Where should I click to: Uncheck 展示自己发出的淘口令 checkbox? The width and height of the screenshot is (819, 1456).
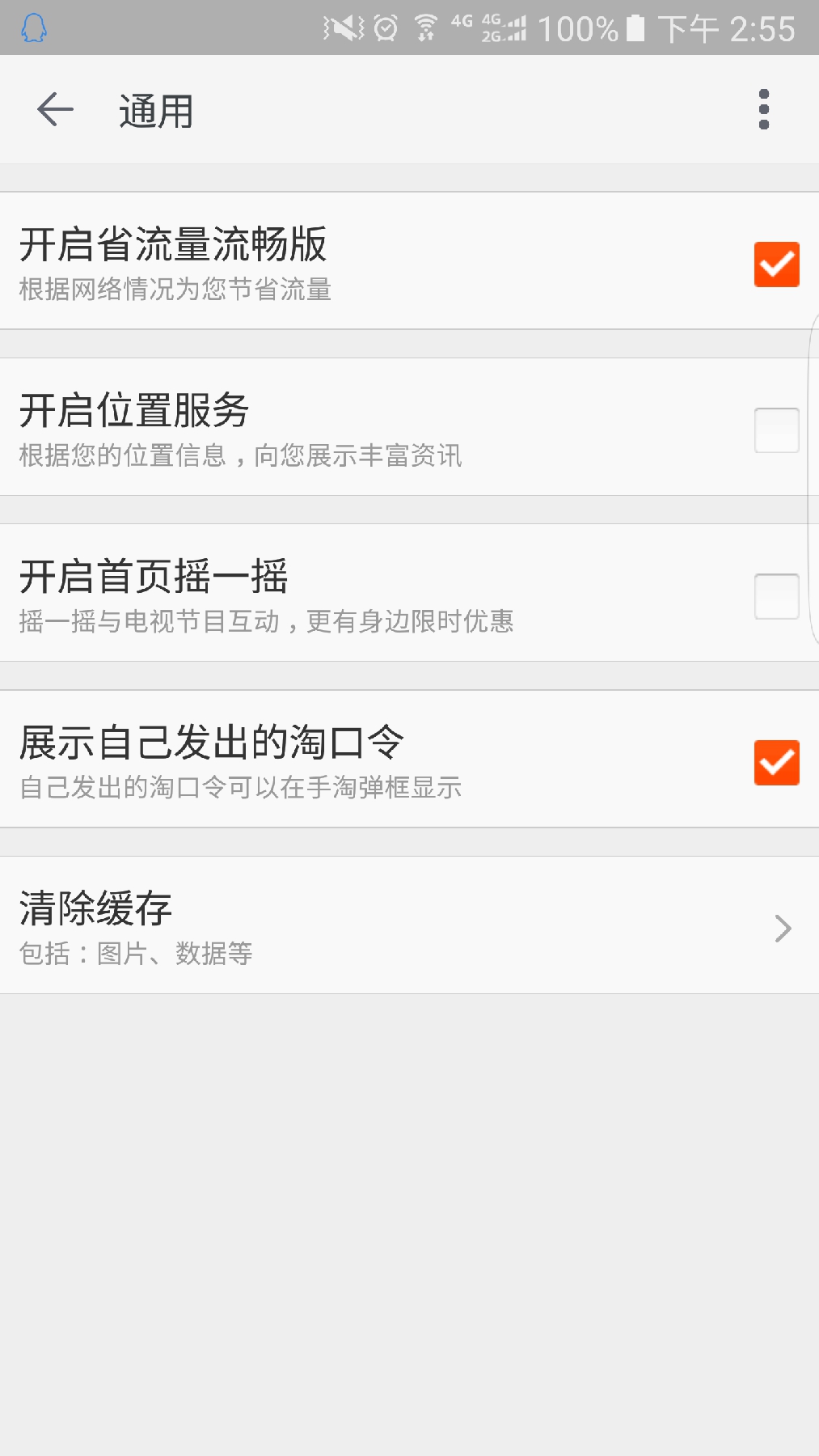pos(776,762)
